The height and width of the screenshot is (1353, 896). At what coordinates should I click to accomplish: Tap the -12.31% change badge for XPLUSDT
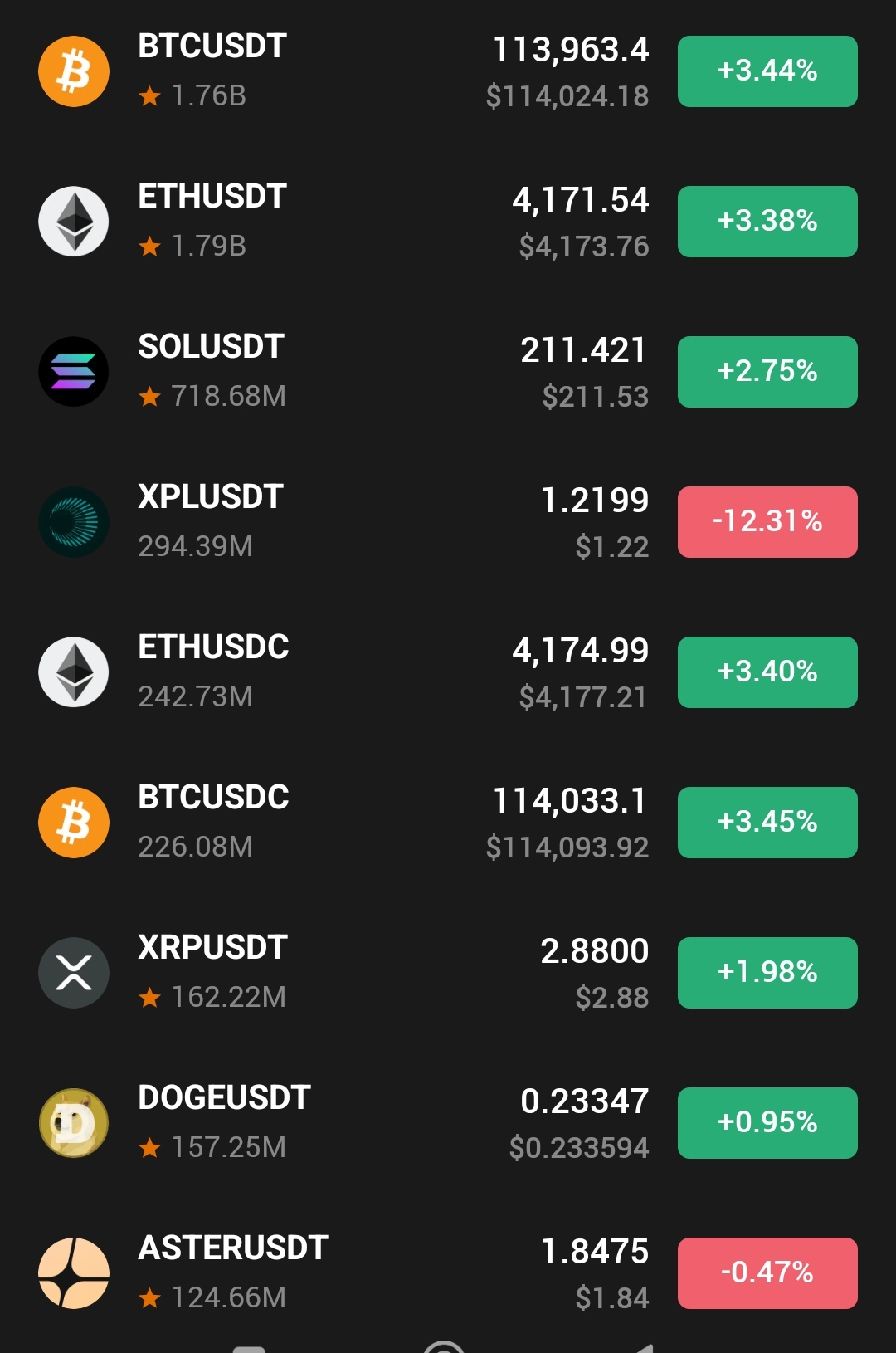(x=767, y=522)
